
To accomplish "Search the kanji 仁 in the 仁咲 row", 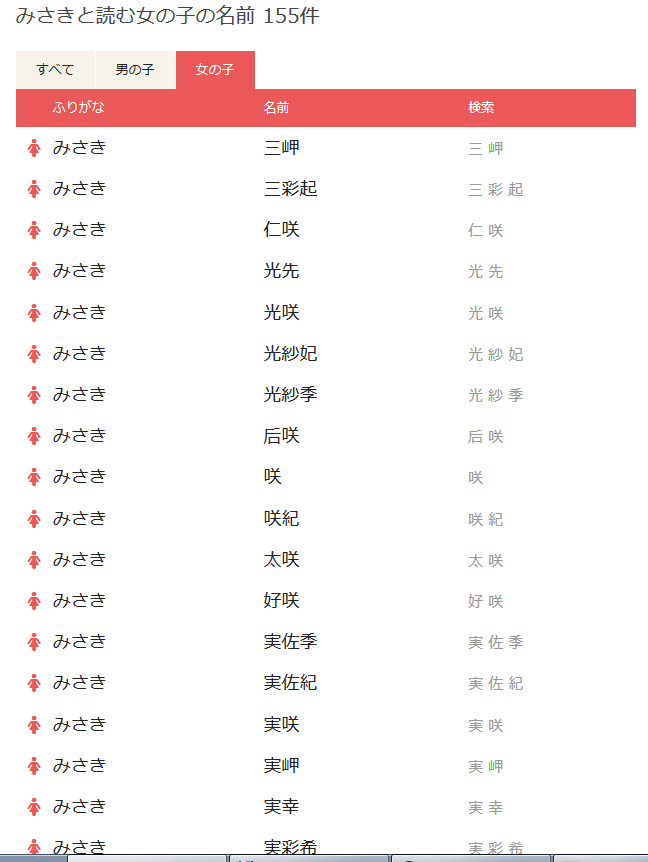I will 476,231.
